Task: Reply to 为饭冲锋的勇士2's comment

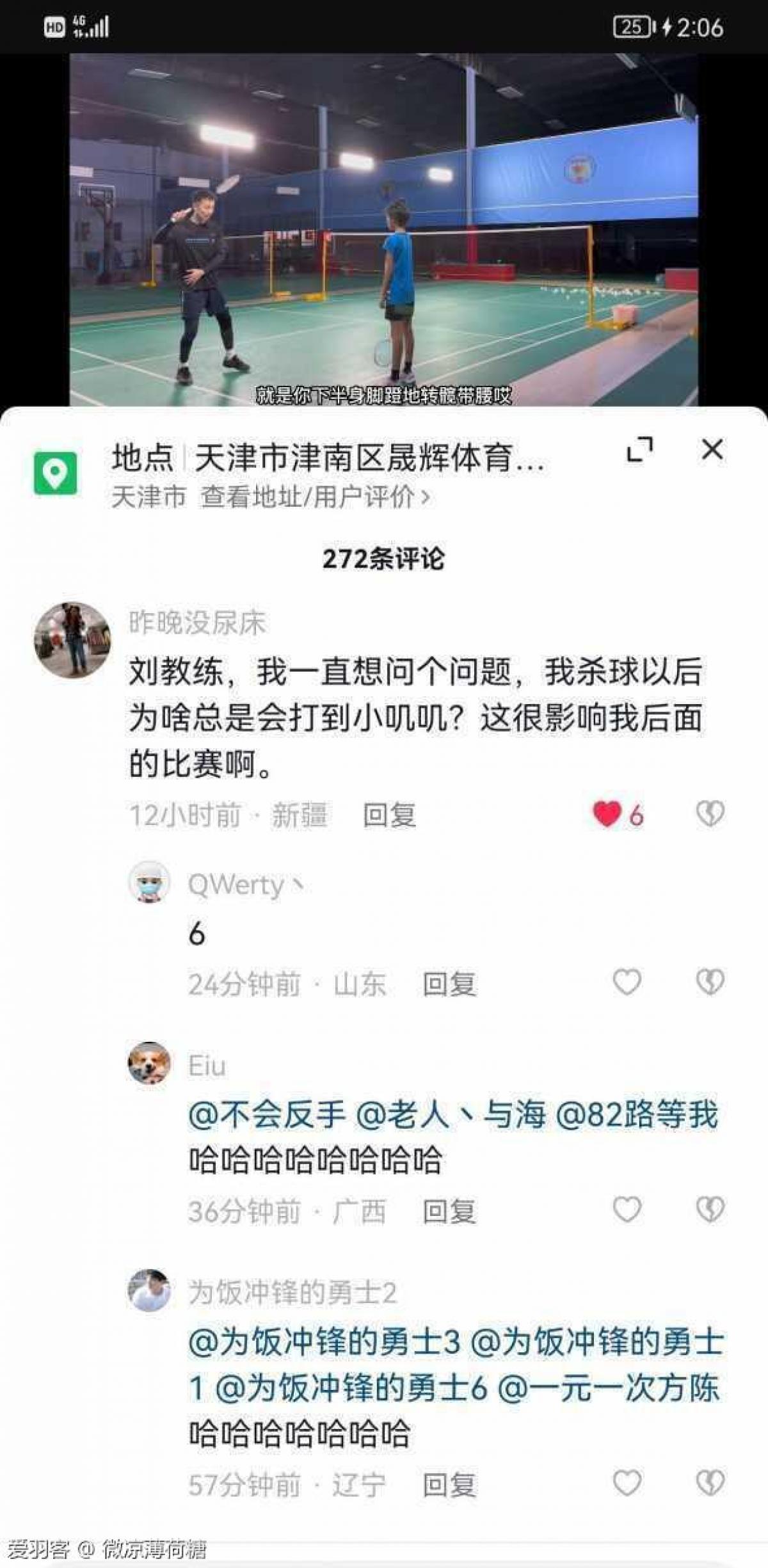Action: pos(449,1485)
